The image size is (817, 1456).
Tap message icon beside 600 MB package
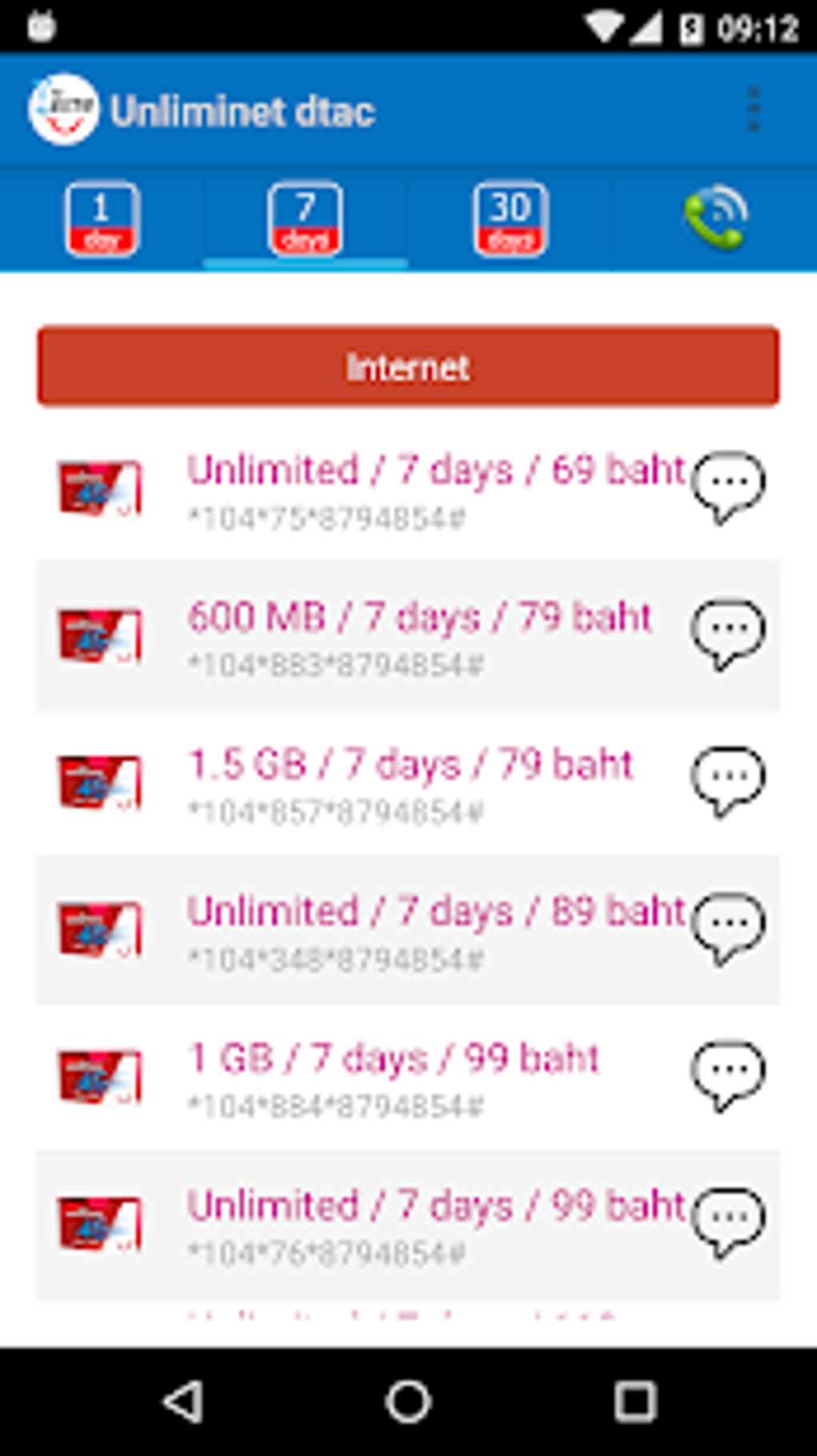727,634
